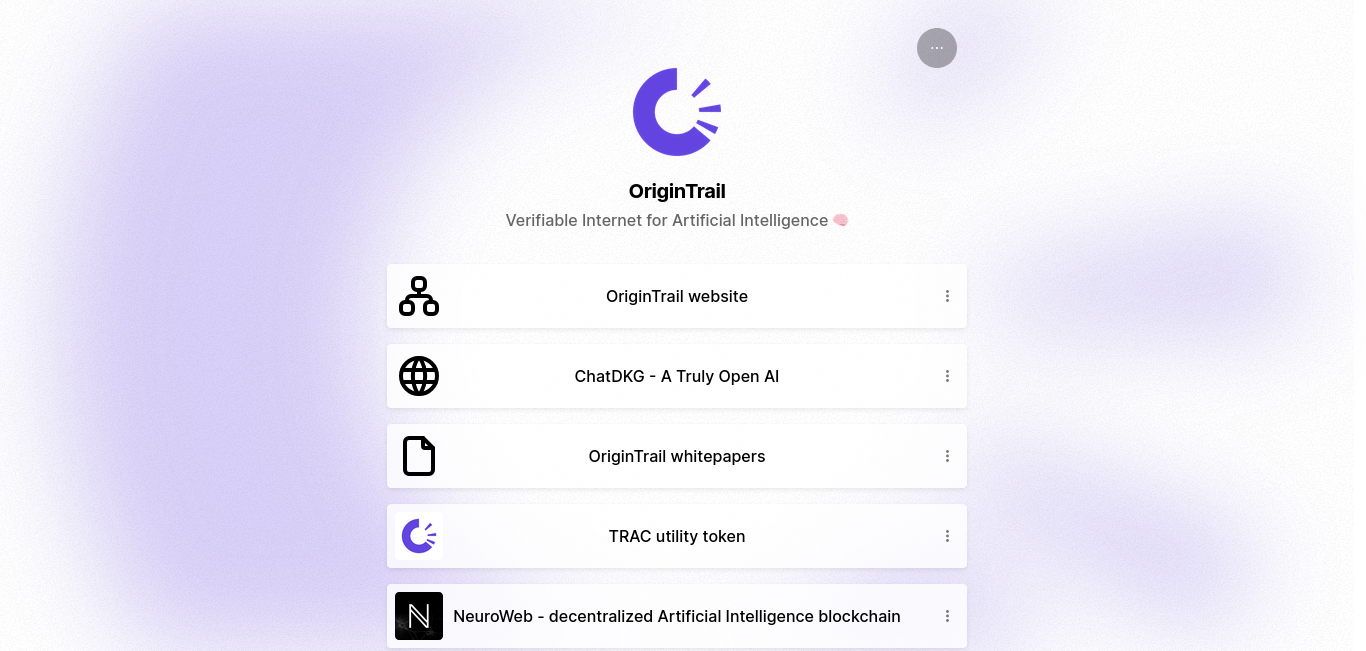
Task: Open the OriginTrail whitepapers link
Action: click(x=676, y=456)
